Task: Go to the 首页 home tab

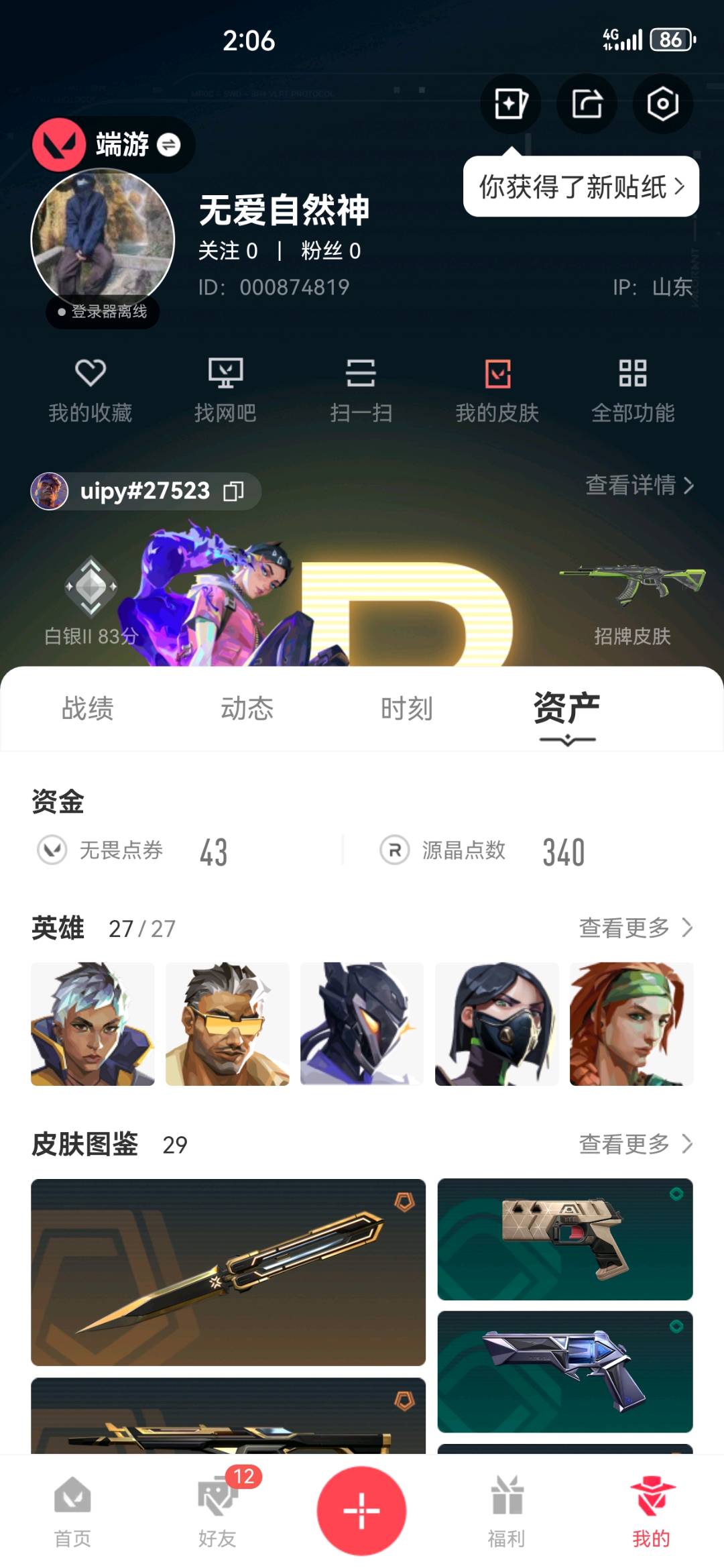Action: [72, 1509]
